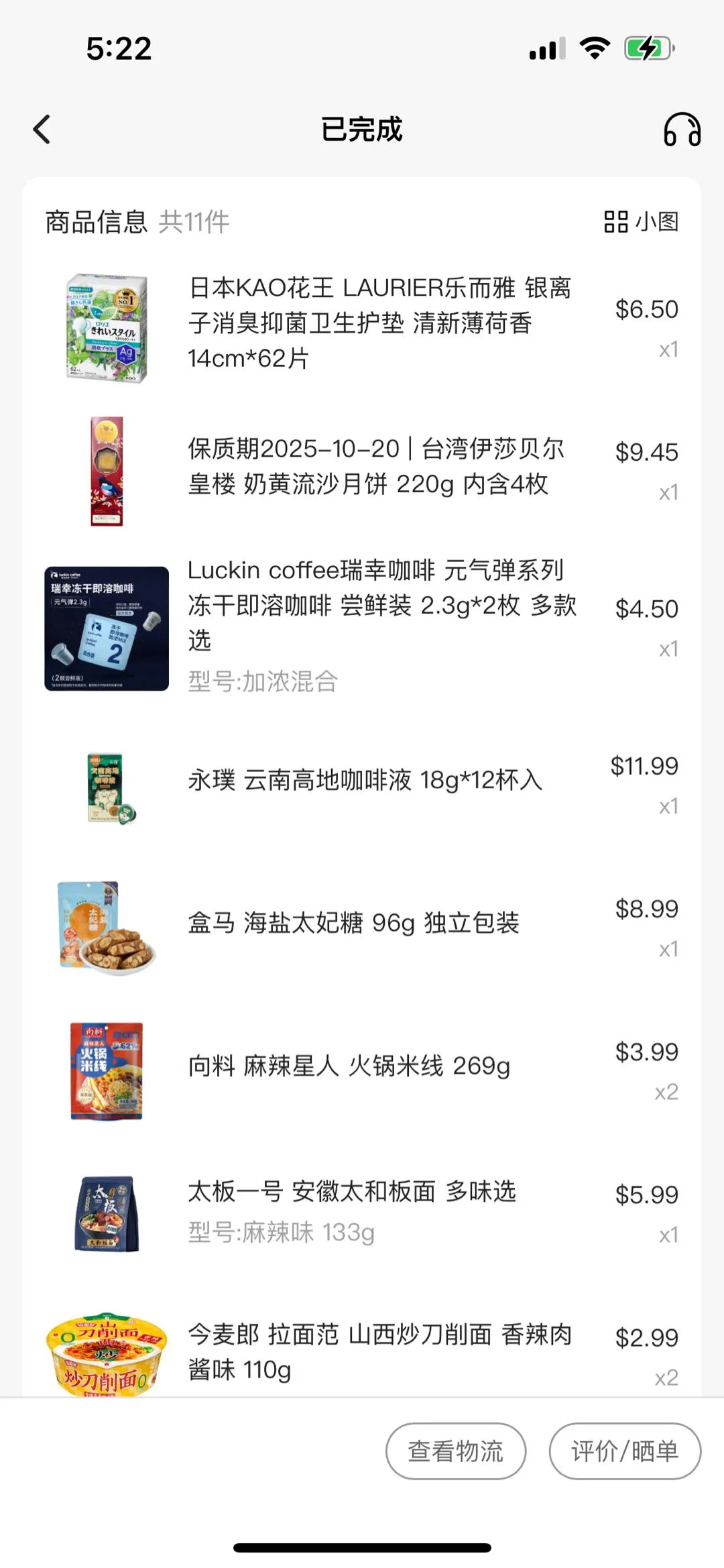Switch product list to 小图 view
Image resolution: width=724 pixels, height=1568 pixels.
[641, 221]
